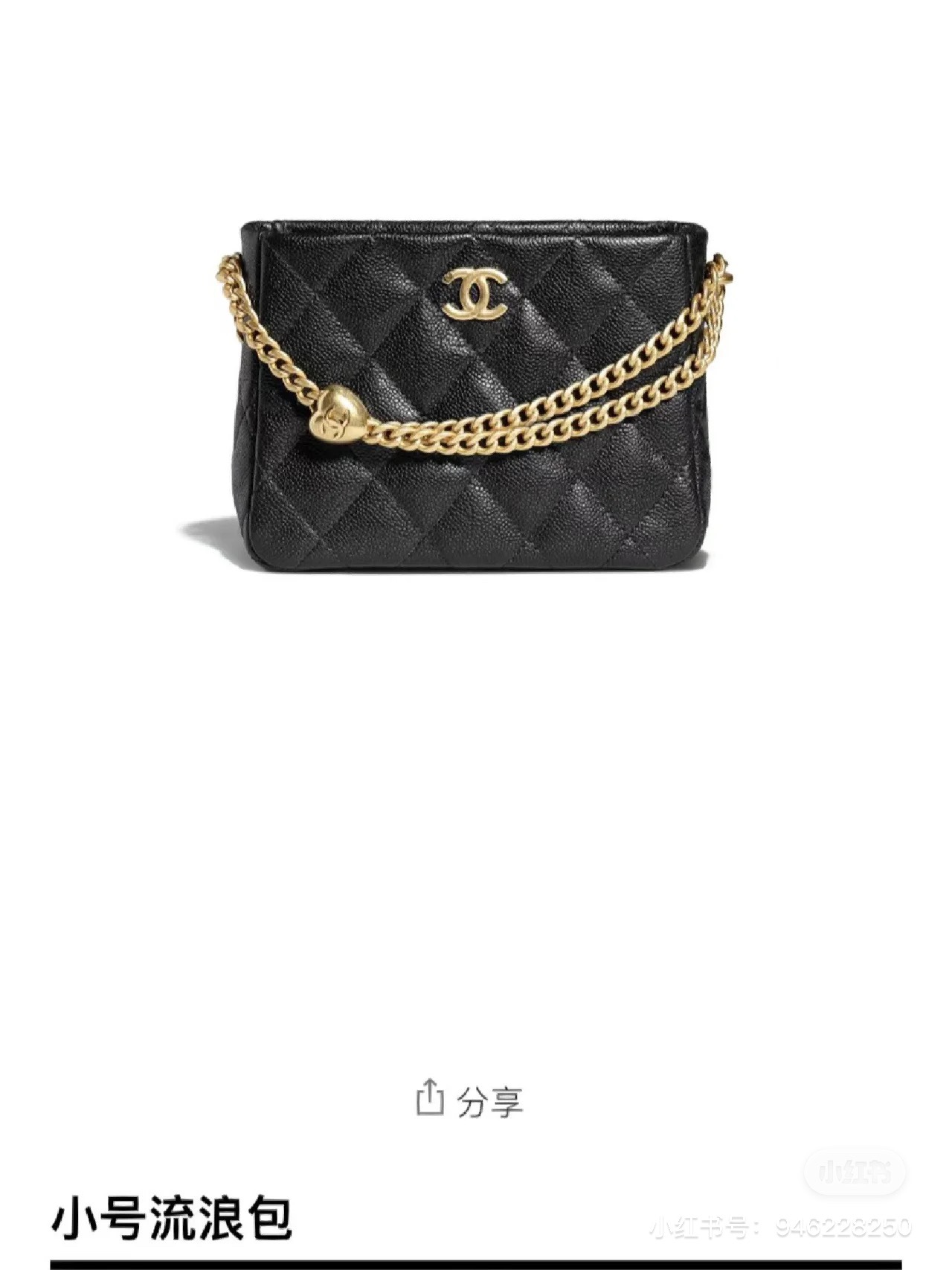Tap the 分享 share button
Image resolution: width=952 pixels, height=1270 pixels.
(469, 1100)
